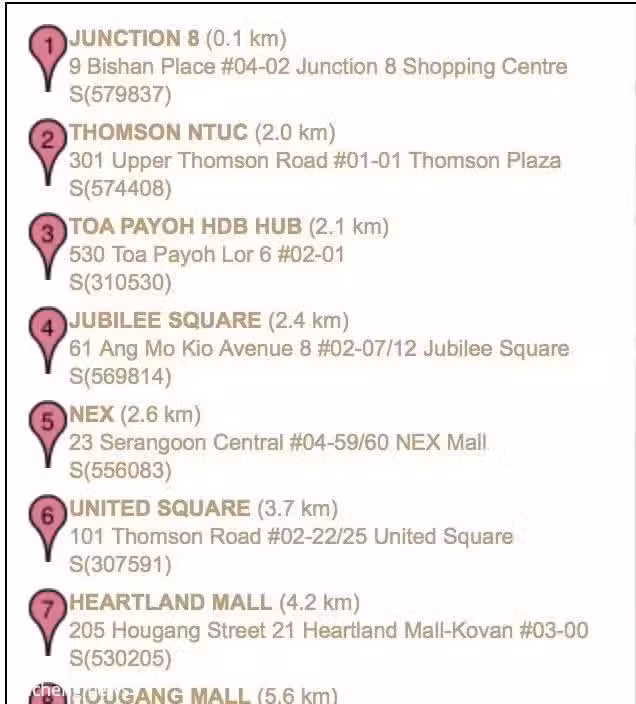
Task: Select the Thomson NTUC location
Action: point(160,133)
